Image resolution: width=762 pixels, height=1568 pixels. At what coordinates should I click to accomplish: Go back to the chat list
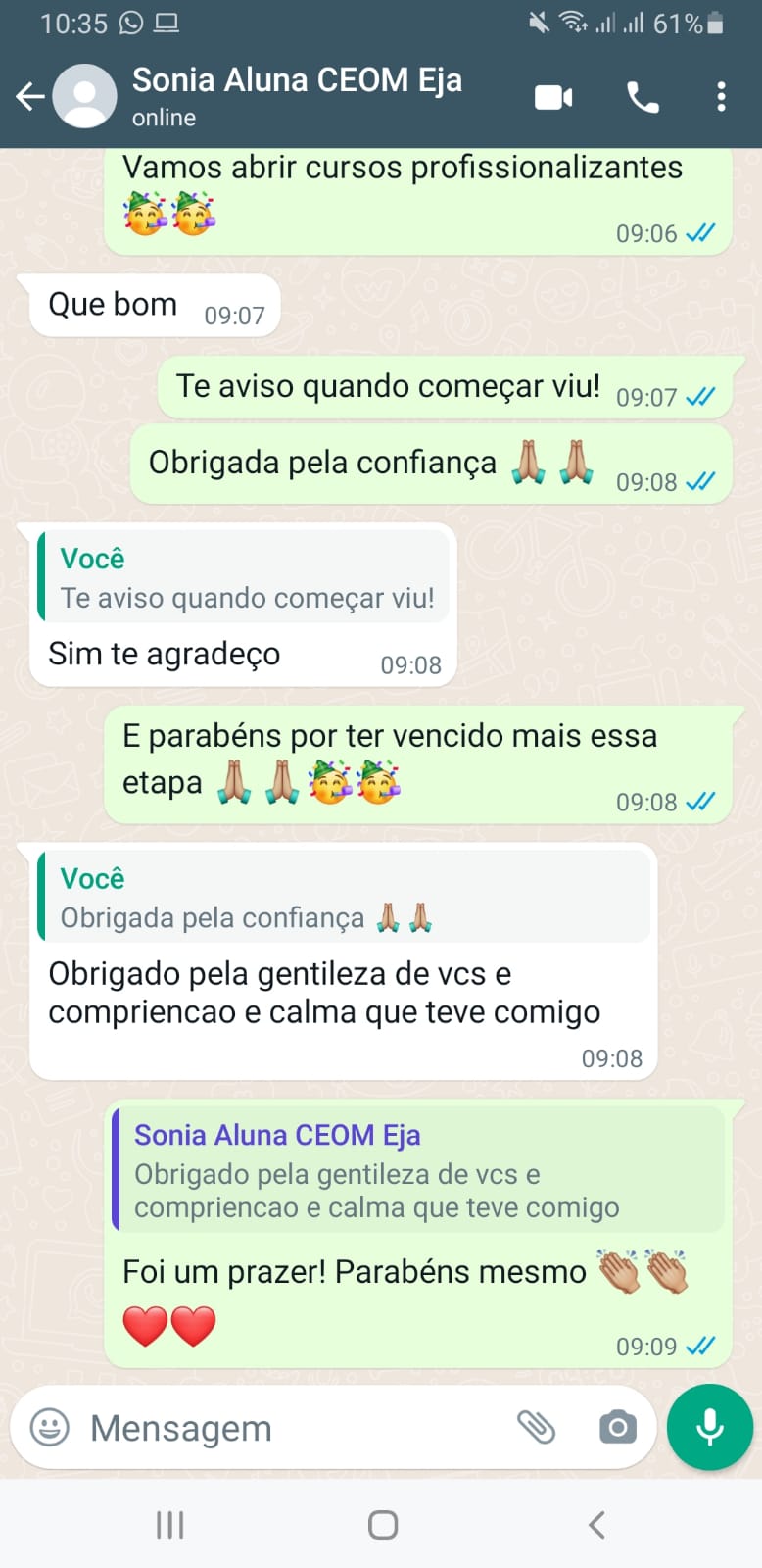click(30, 96)
